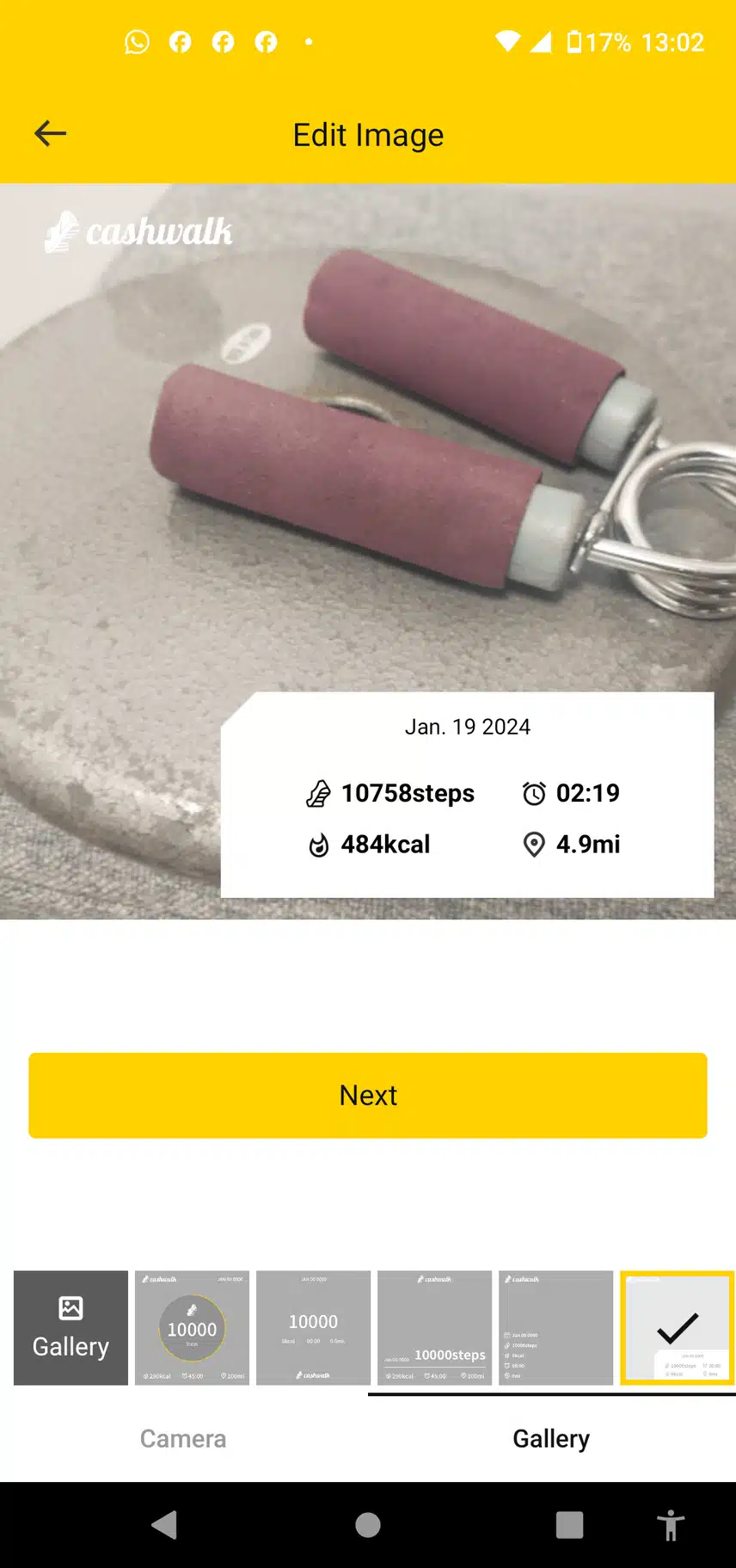Go back using the top arrow
This screenshot has height=1568, width=736.
[x=50, y=133]
